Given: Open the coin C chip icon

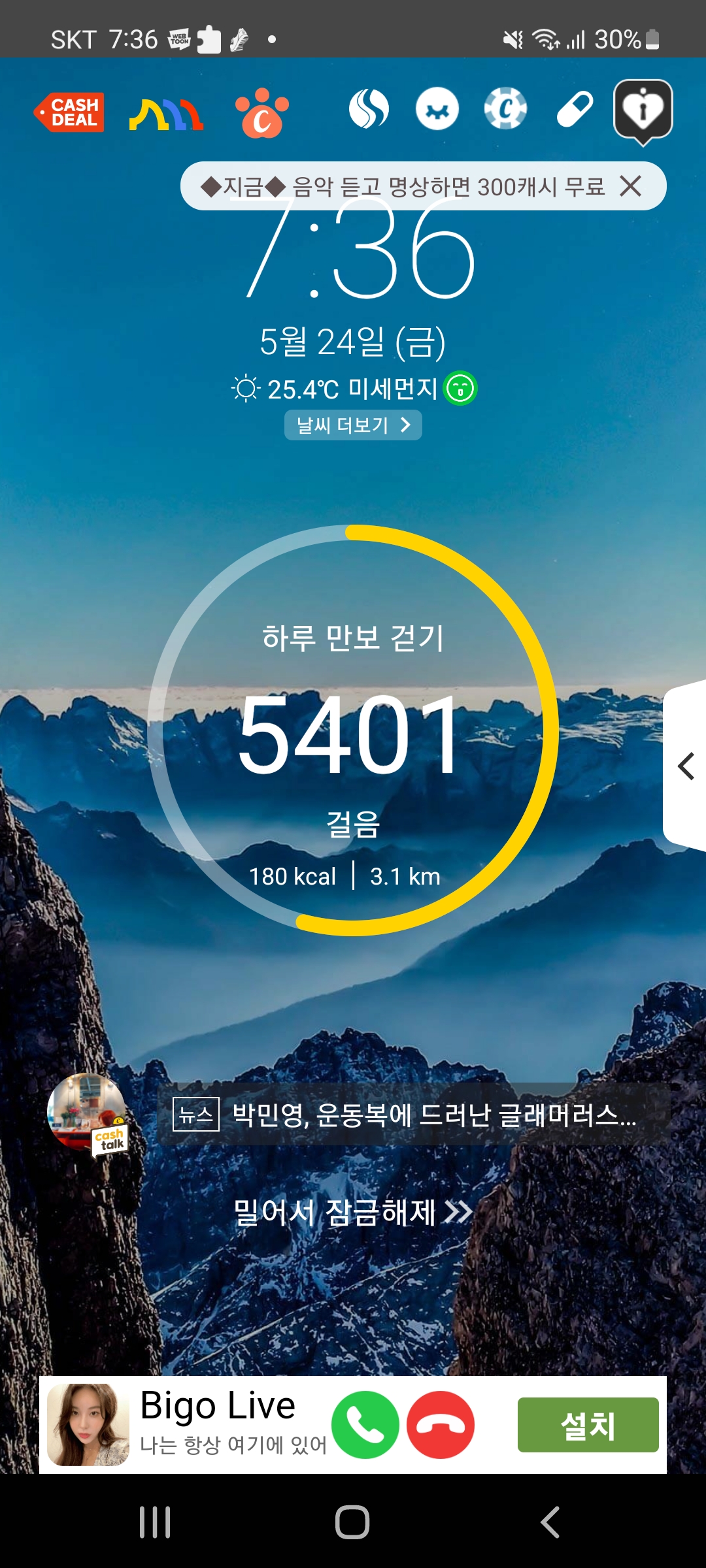Looking at the screenshot, I should (505, 108).
